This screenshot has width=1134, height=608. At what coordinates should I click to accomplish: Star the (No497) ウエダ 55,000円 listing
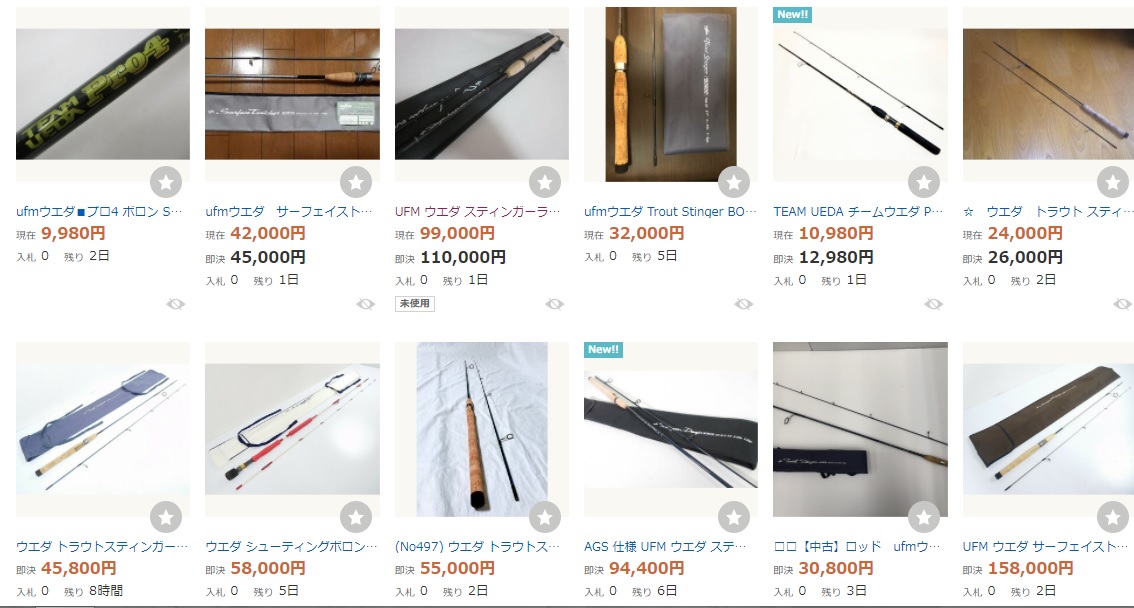click(x=545, y=517)
